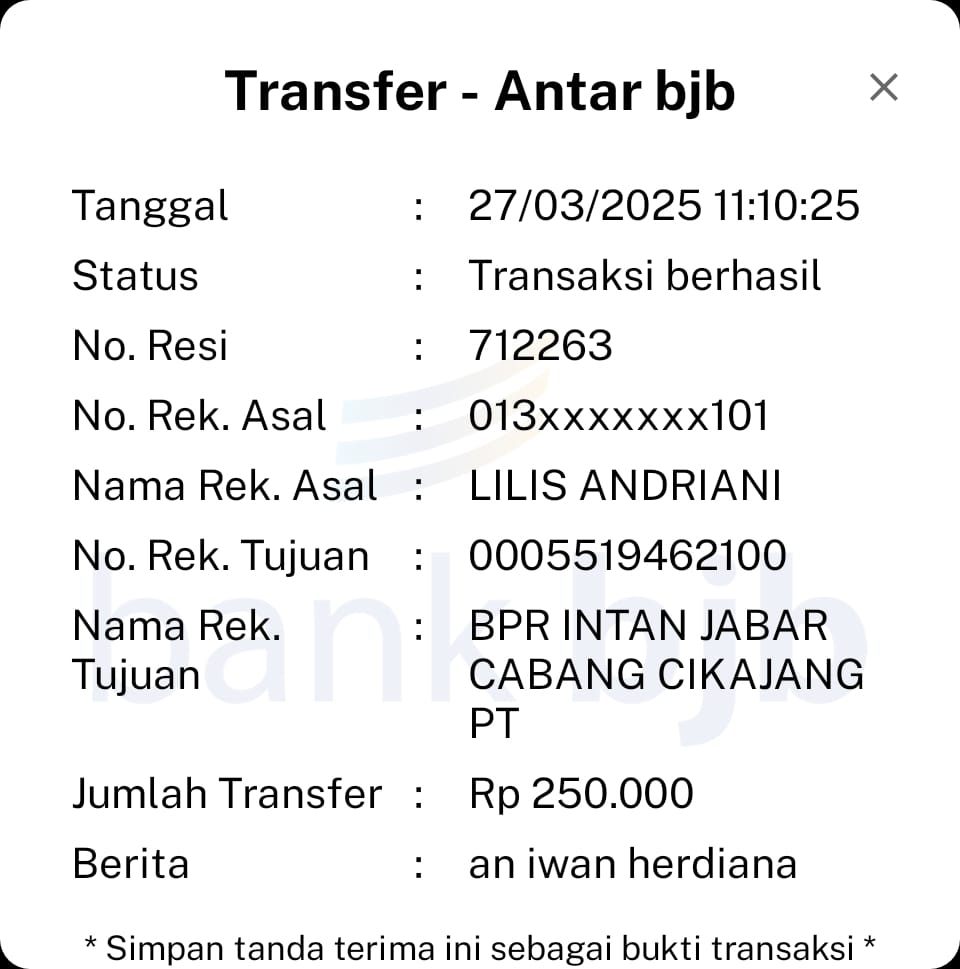Click BPR INTAN JABAR recipient name
The width and height of the screenshot is (960, 969).
648,625
